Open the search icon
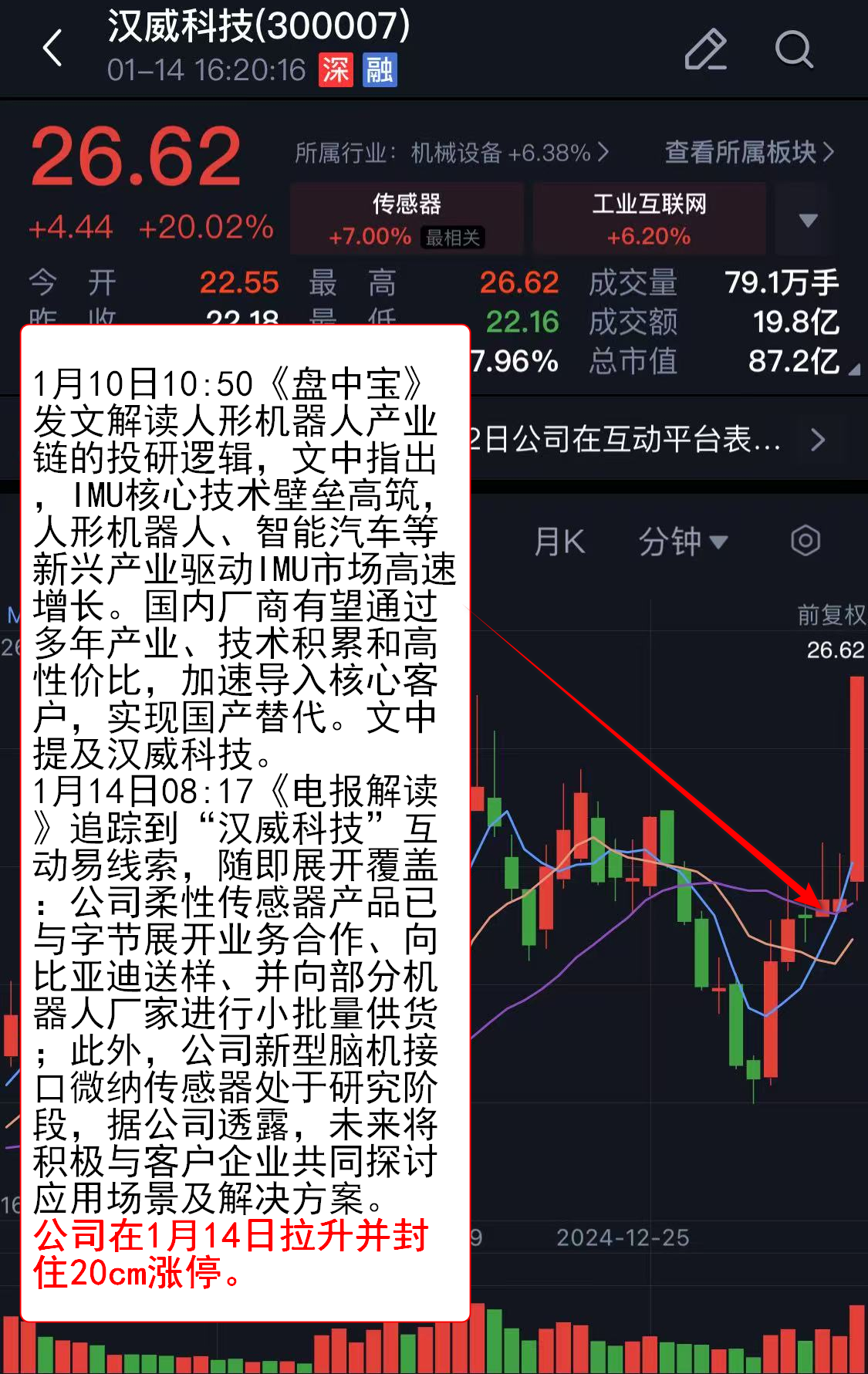 (793, 49)
